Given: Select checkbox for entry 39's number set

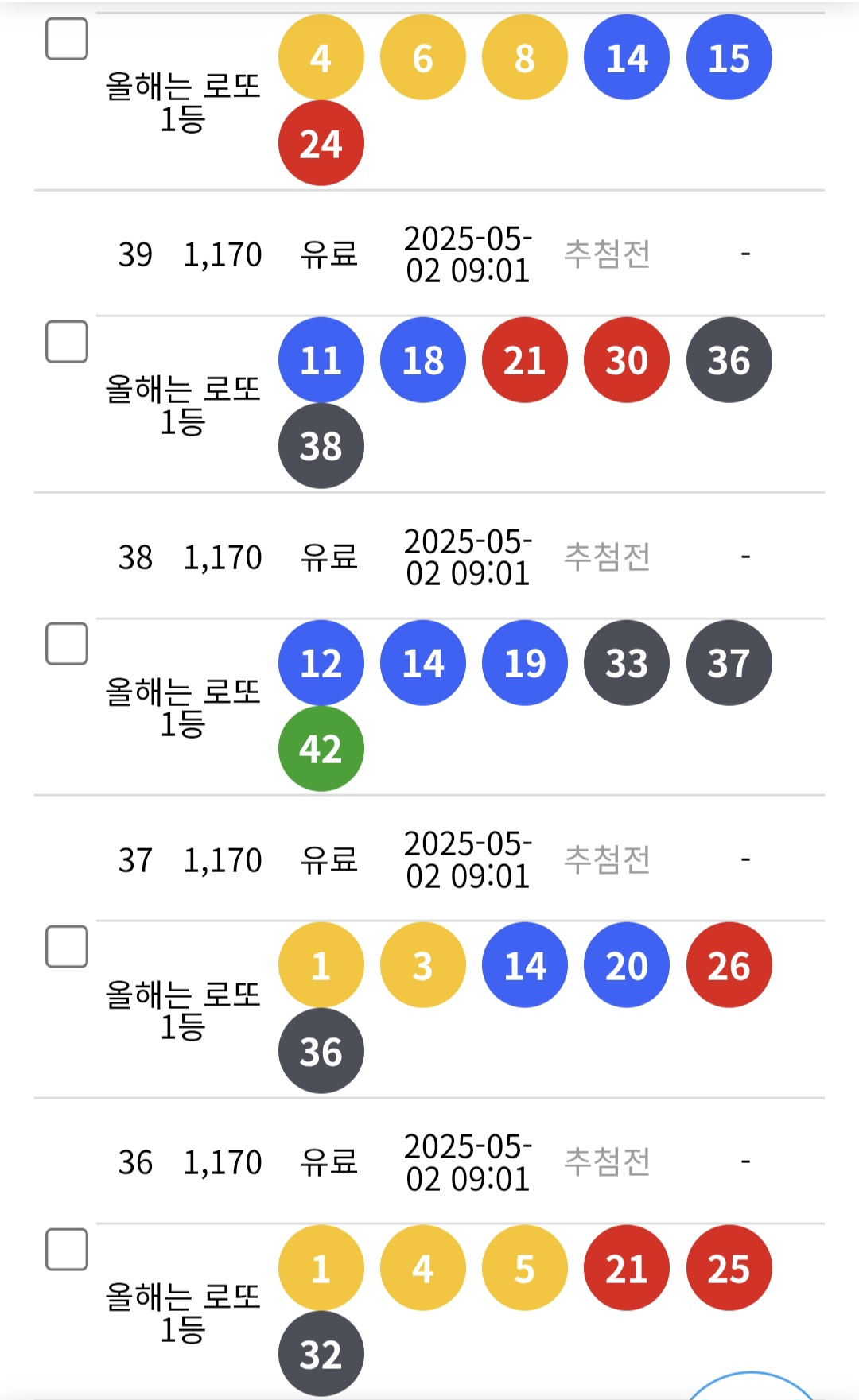Looking at the screenshot, I should pyautogui.click(x=67, y=342).
